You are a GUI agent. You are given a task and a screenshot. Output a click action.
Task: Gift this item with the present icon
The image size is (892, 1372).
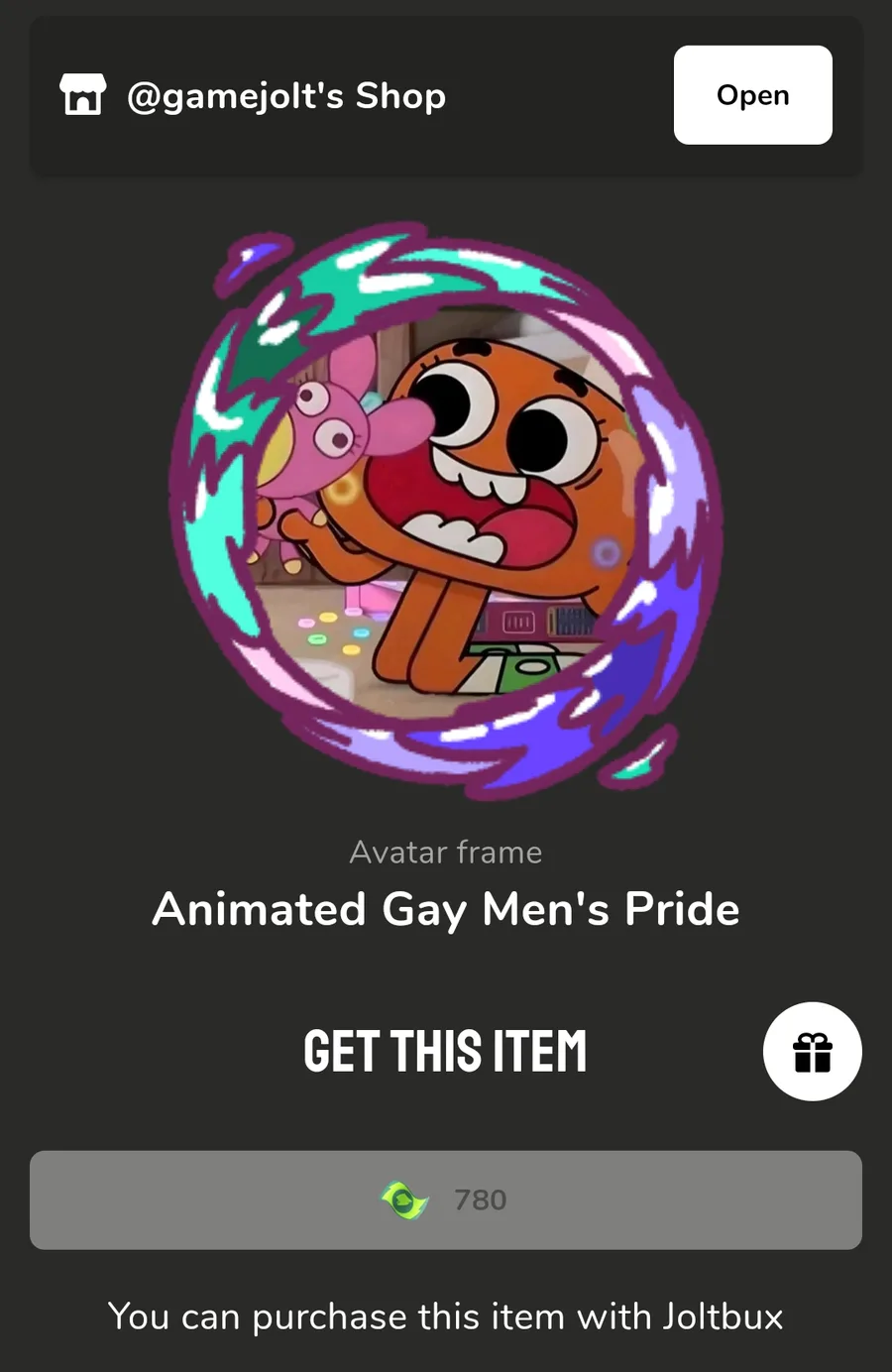pyautogui.click(x=812, y=1052)
